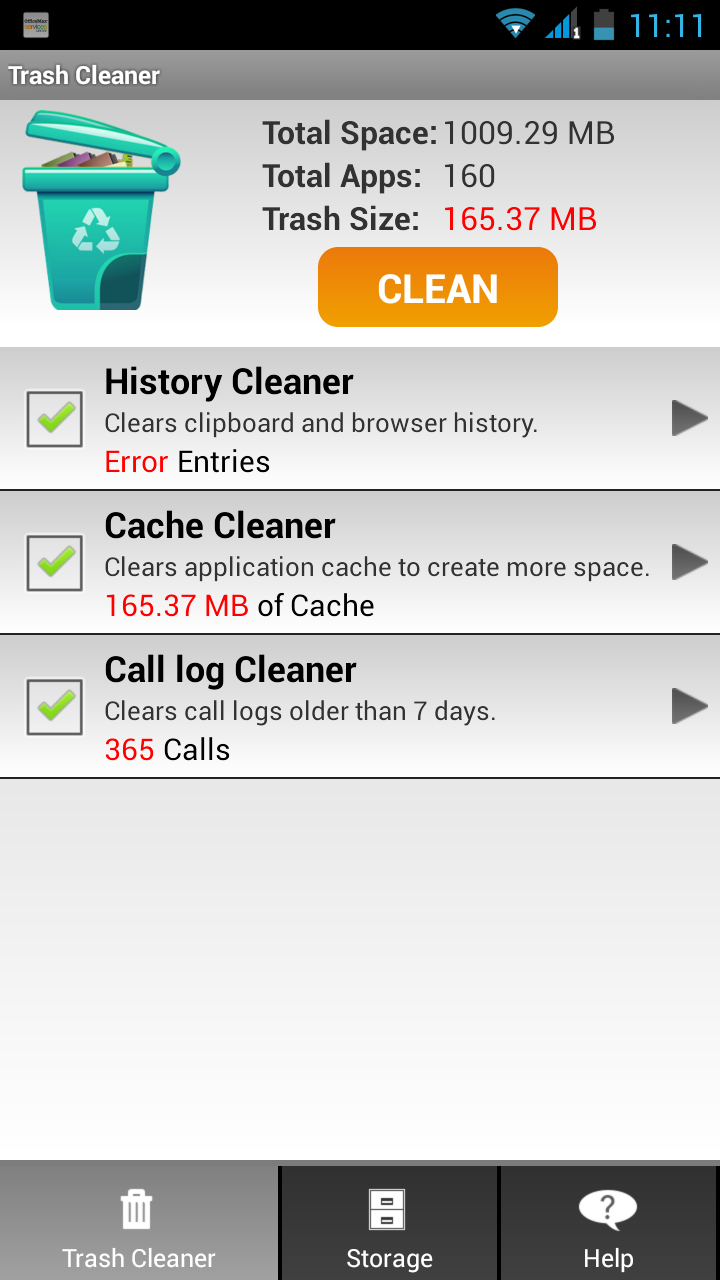Open the notification icon top left
This screenshot has height=1280, width=720.
tap(36, 25)
